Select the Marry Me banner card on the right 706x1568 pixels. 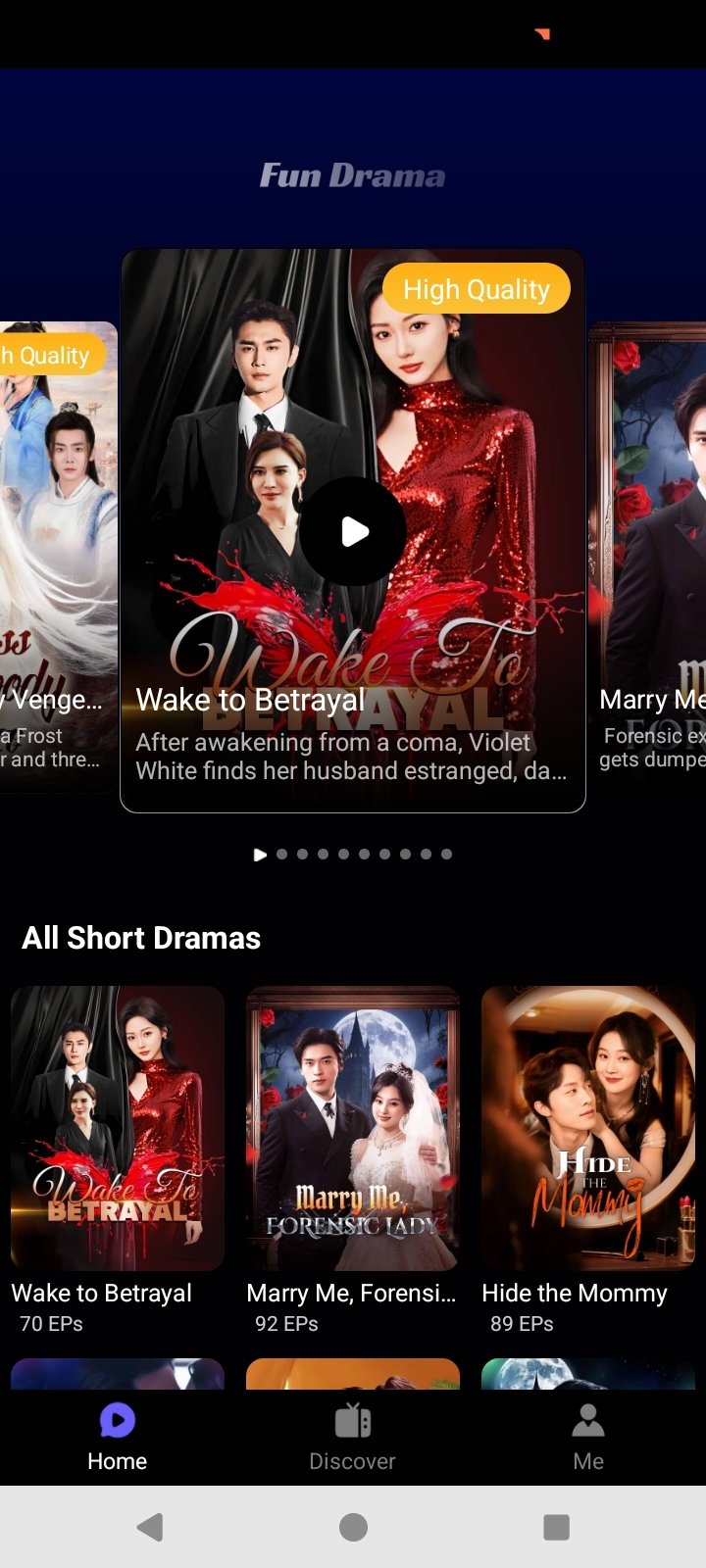tap(648, 557)
